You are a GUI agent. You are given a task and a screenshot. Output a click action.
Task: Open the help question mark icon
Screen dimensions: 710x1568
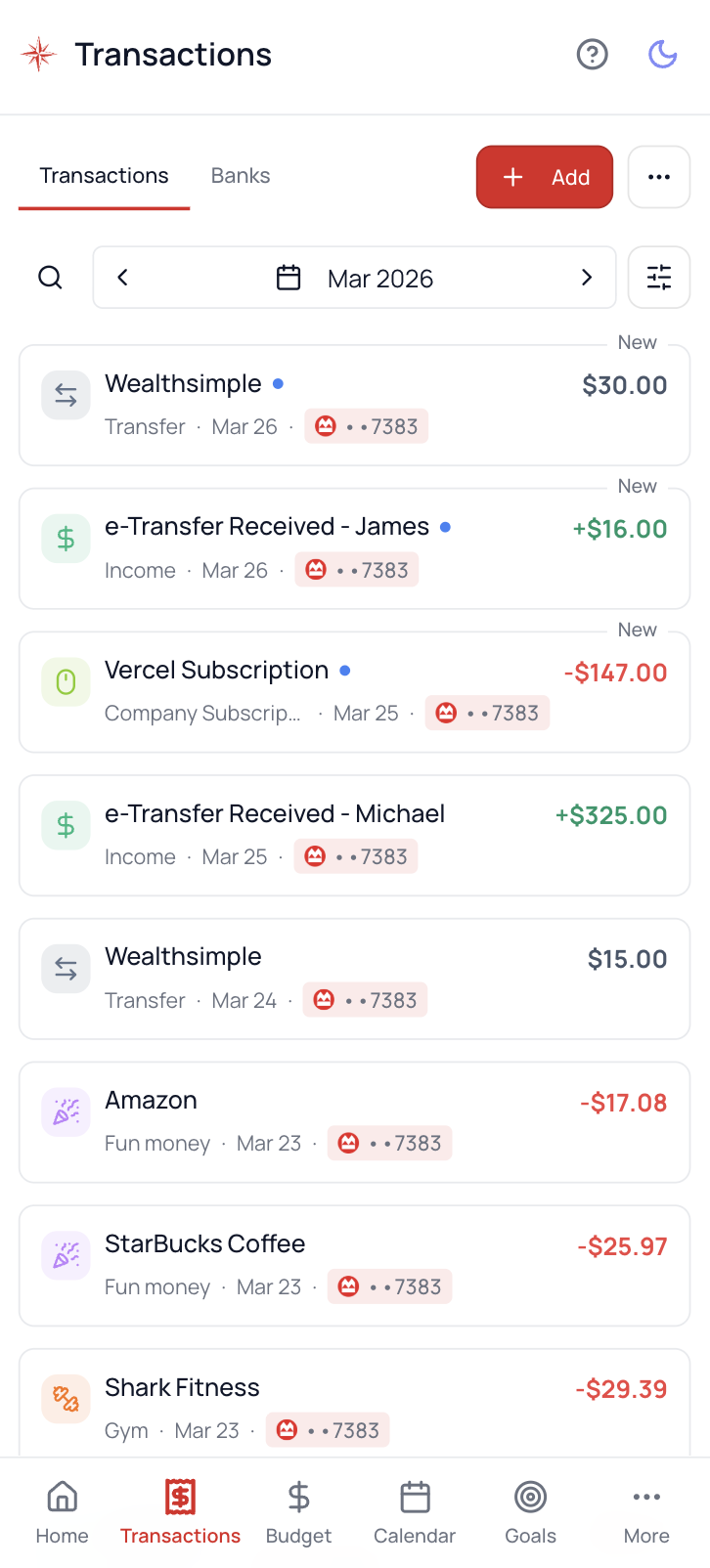[592, 55]
